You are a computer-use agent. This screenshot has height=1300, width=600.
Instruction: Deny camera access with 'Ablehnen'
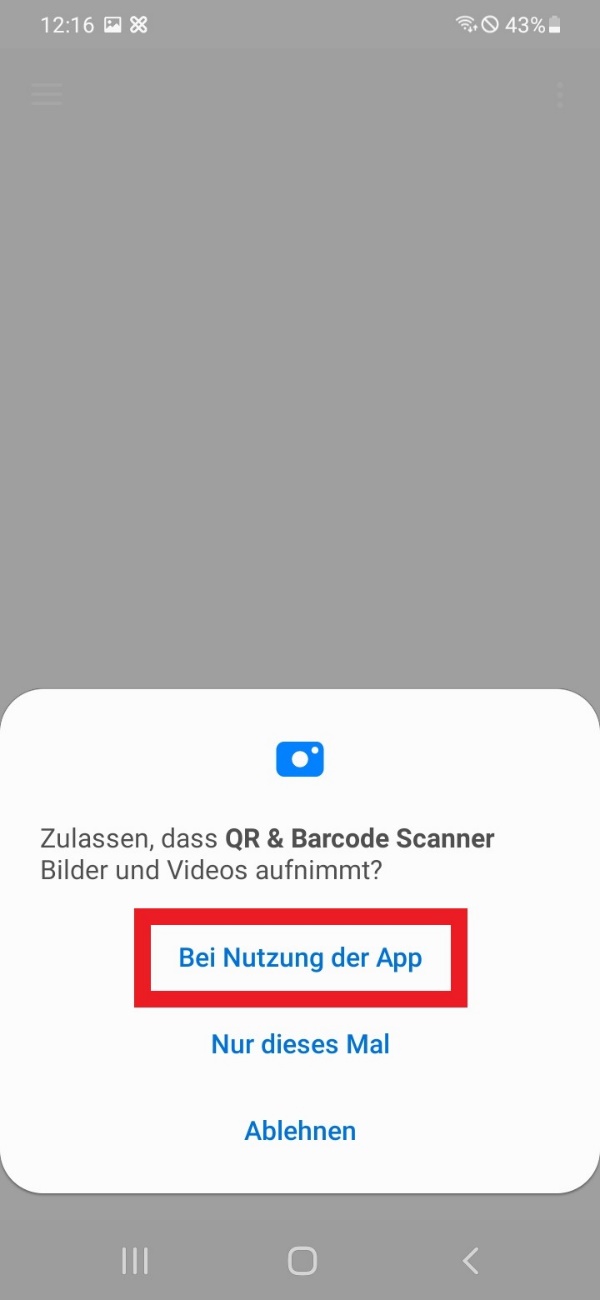point(300,1131)
